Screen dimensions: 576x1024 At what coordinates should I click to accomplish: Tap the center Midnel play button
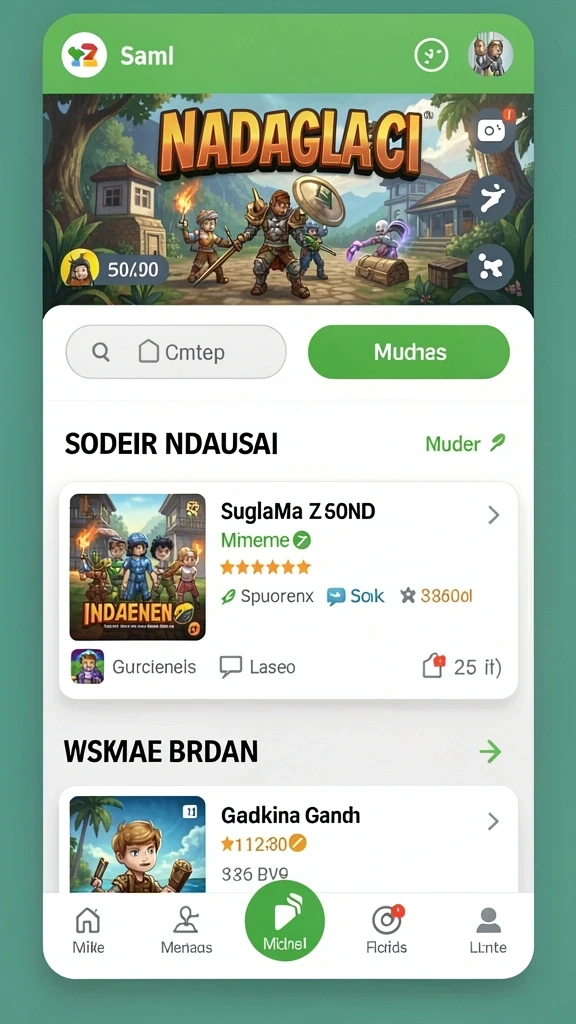285,921
